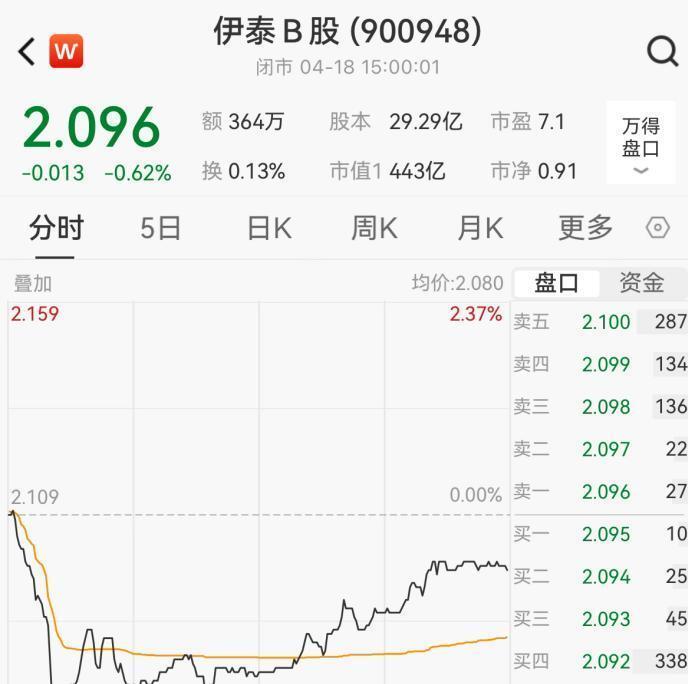Open the search magnifier icon
This screenshot has width=688, height=684.
662,51
